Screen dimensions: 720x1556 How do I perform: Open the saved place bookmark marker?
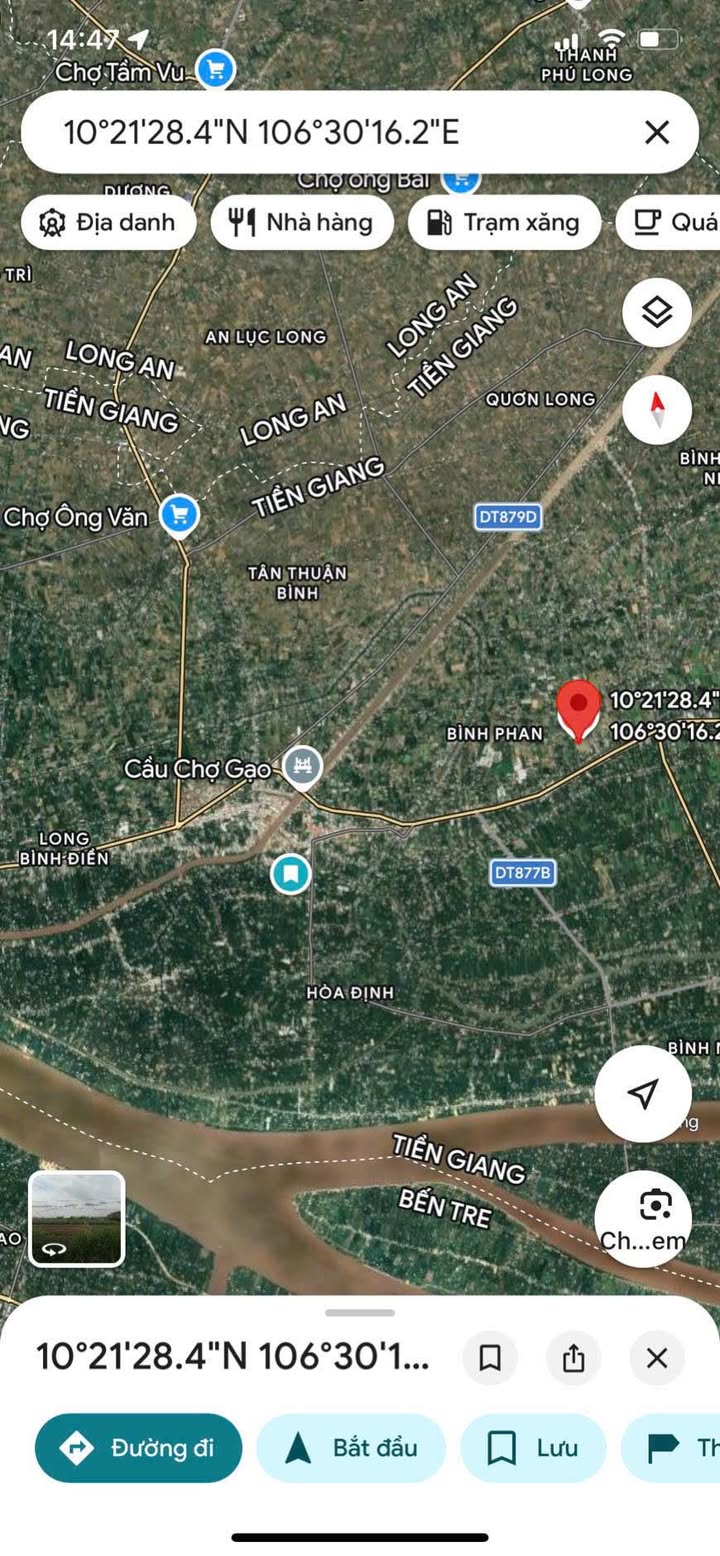[x=291, y=874]
